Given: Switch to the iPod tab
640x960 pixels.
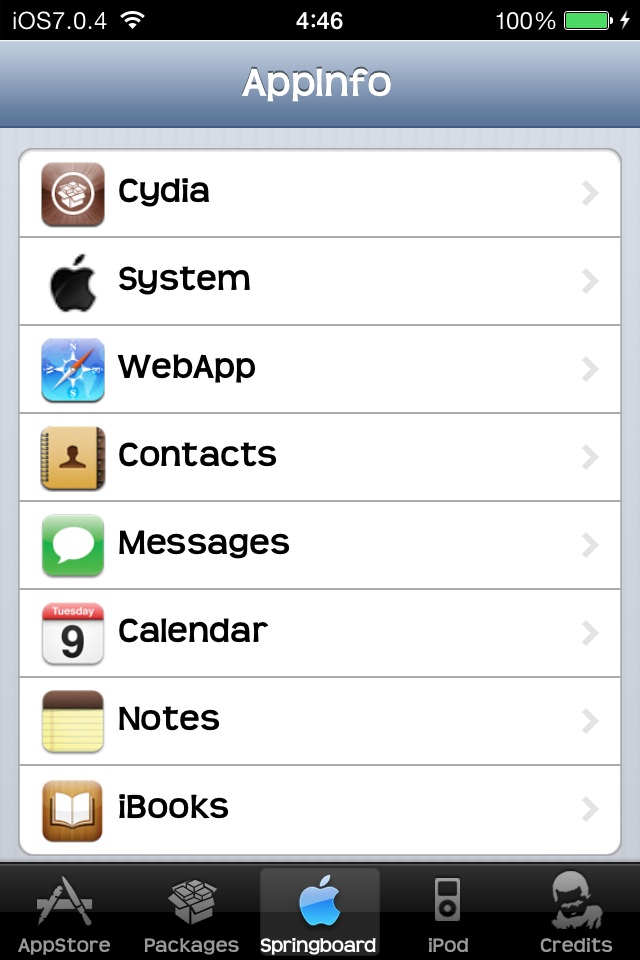Looking at the screenshot, I should pyautogui.click(x=447, y=912).
